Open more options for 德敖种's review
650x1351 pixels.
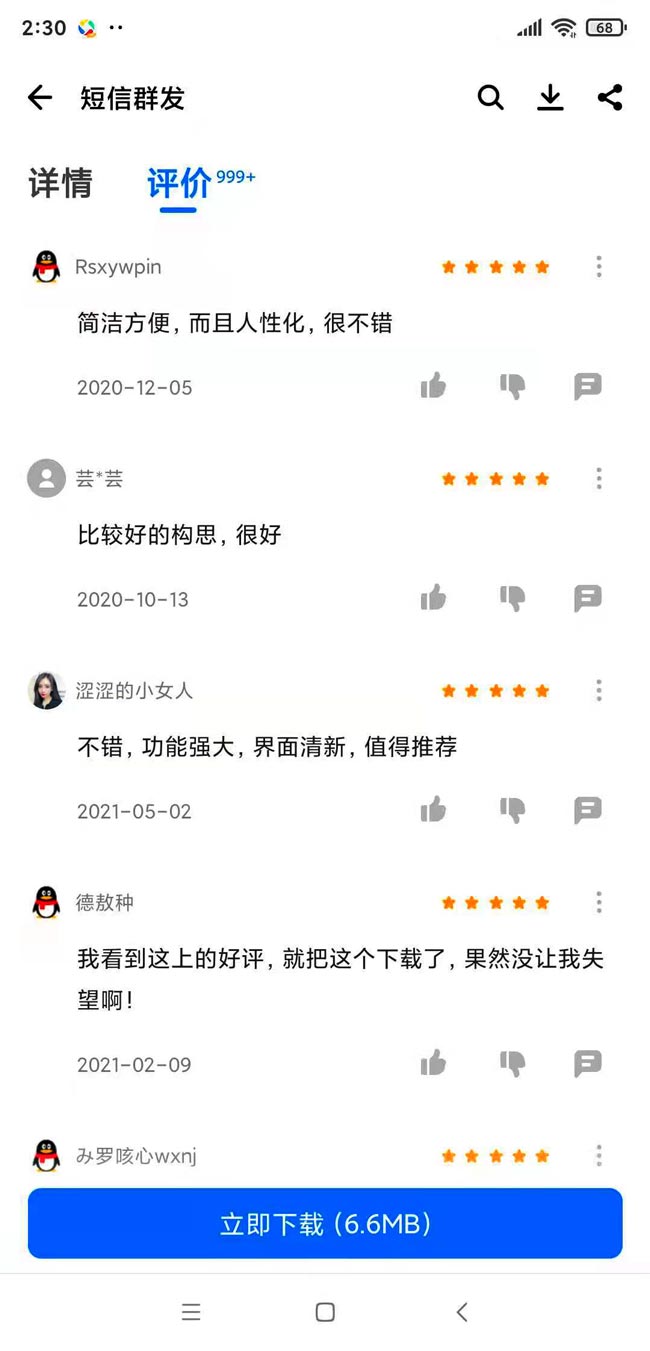[599, 902]
